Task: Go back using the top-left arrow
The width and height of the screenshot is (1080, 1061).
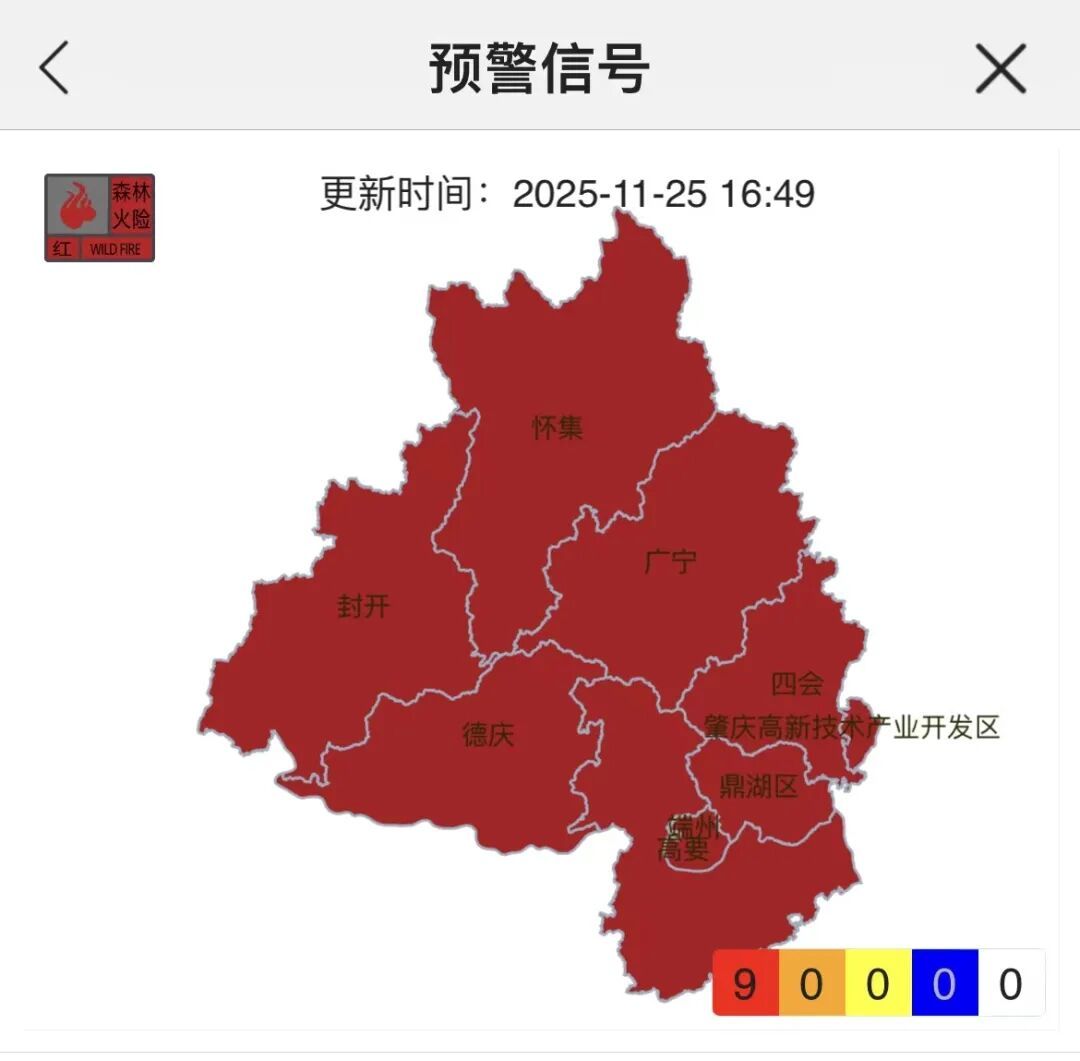Action: tap(54, 68)
